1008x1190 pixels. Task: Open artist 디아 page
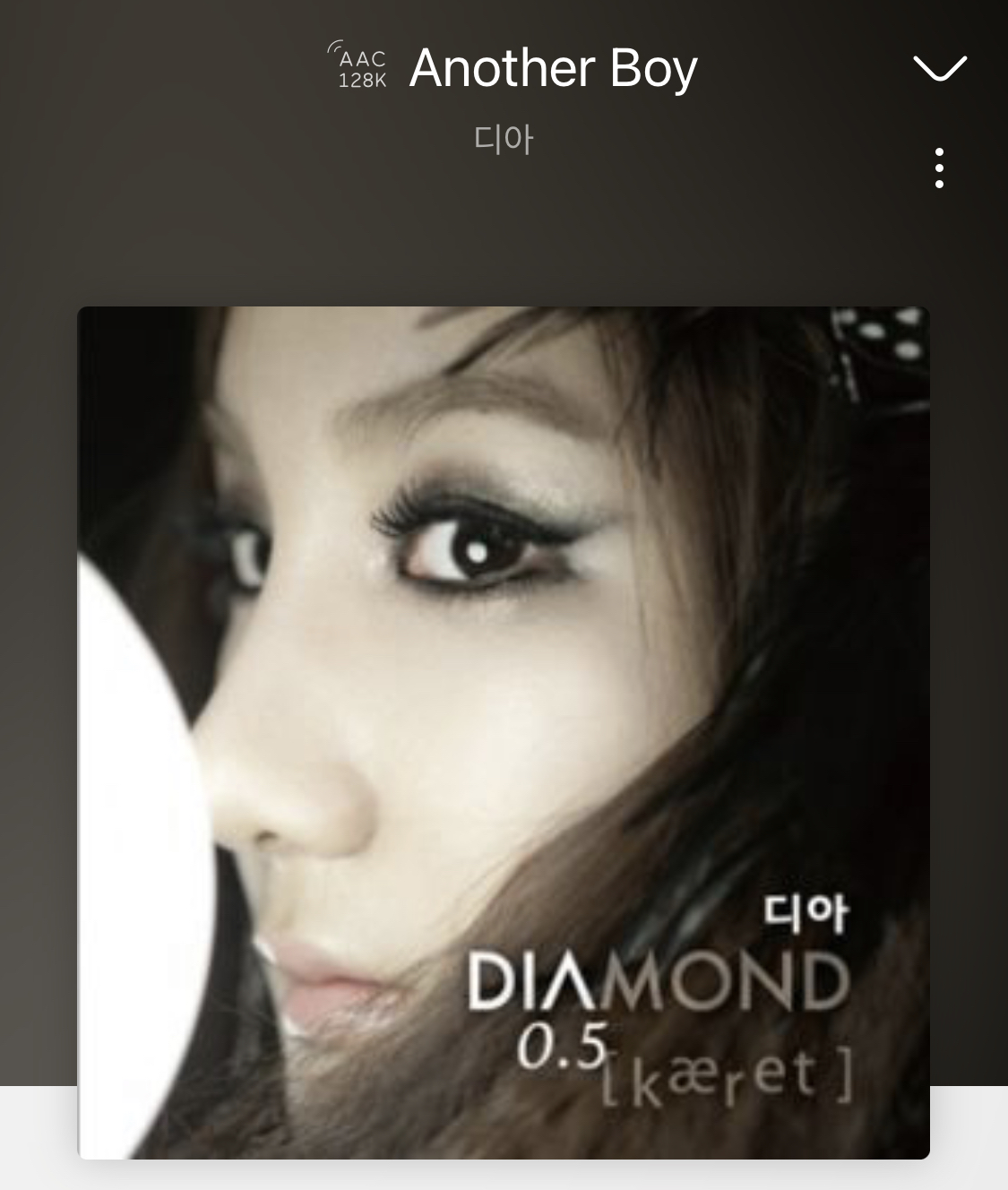(504, 140)
